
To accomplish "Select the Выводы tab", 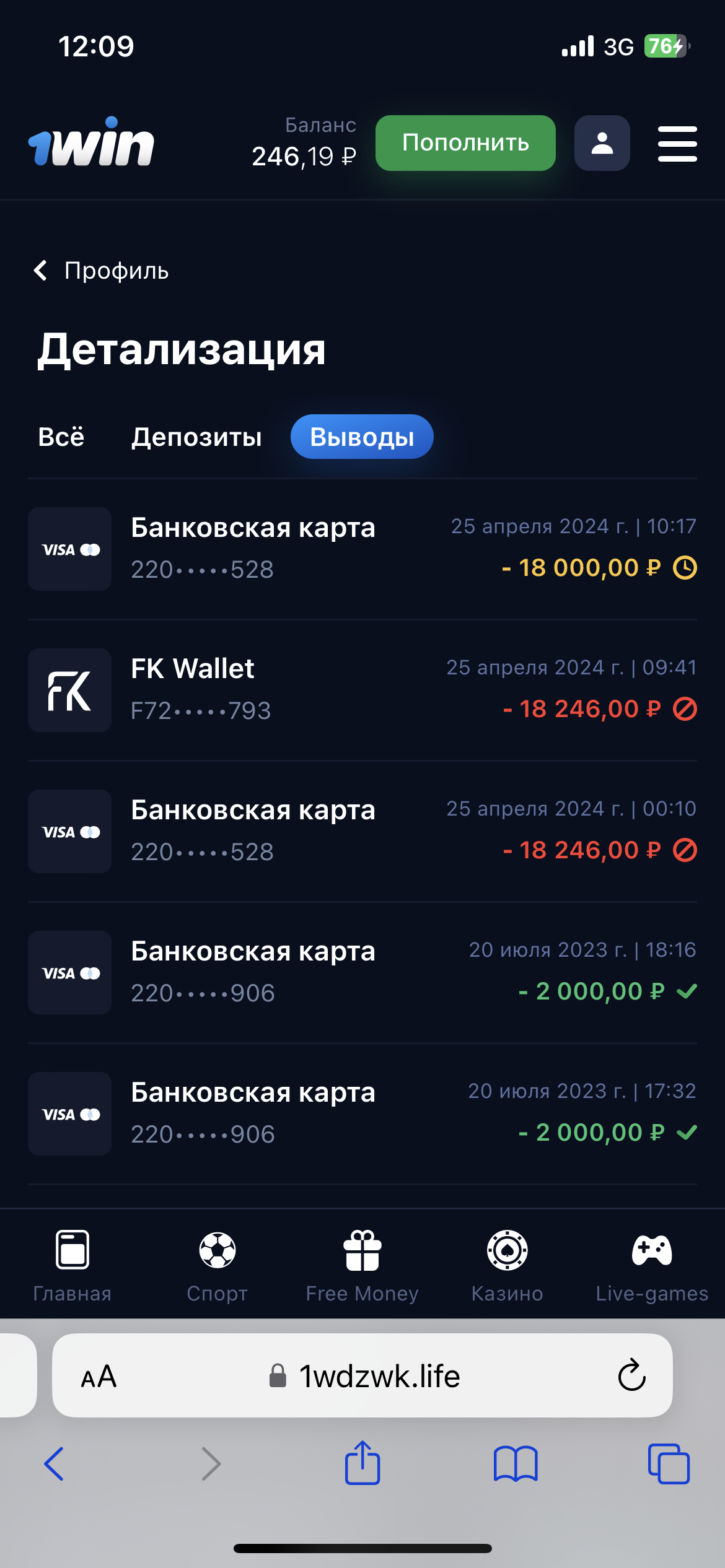I will pyautogui.click(x=362, y=437).
